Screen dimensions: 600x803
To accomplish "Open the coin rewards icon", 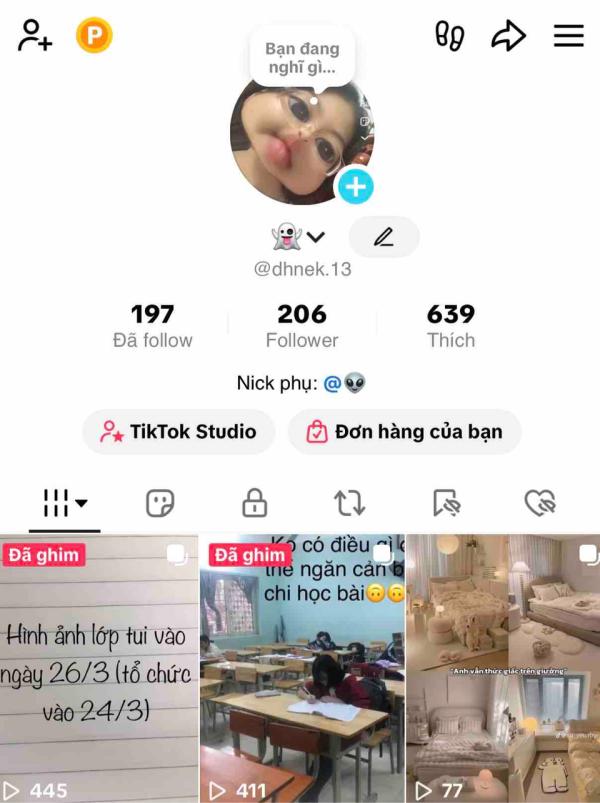I will pyautogui.click(x=94, y=36).
